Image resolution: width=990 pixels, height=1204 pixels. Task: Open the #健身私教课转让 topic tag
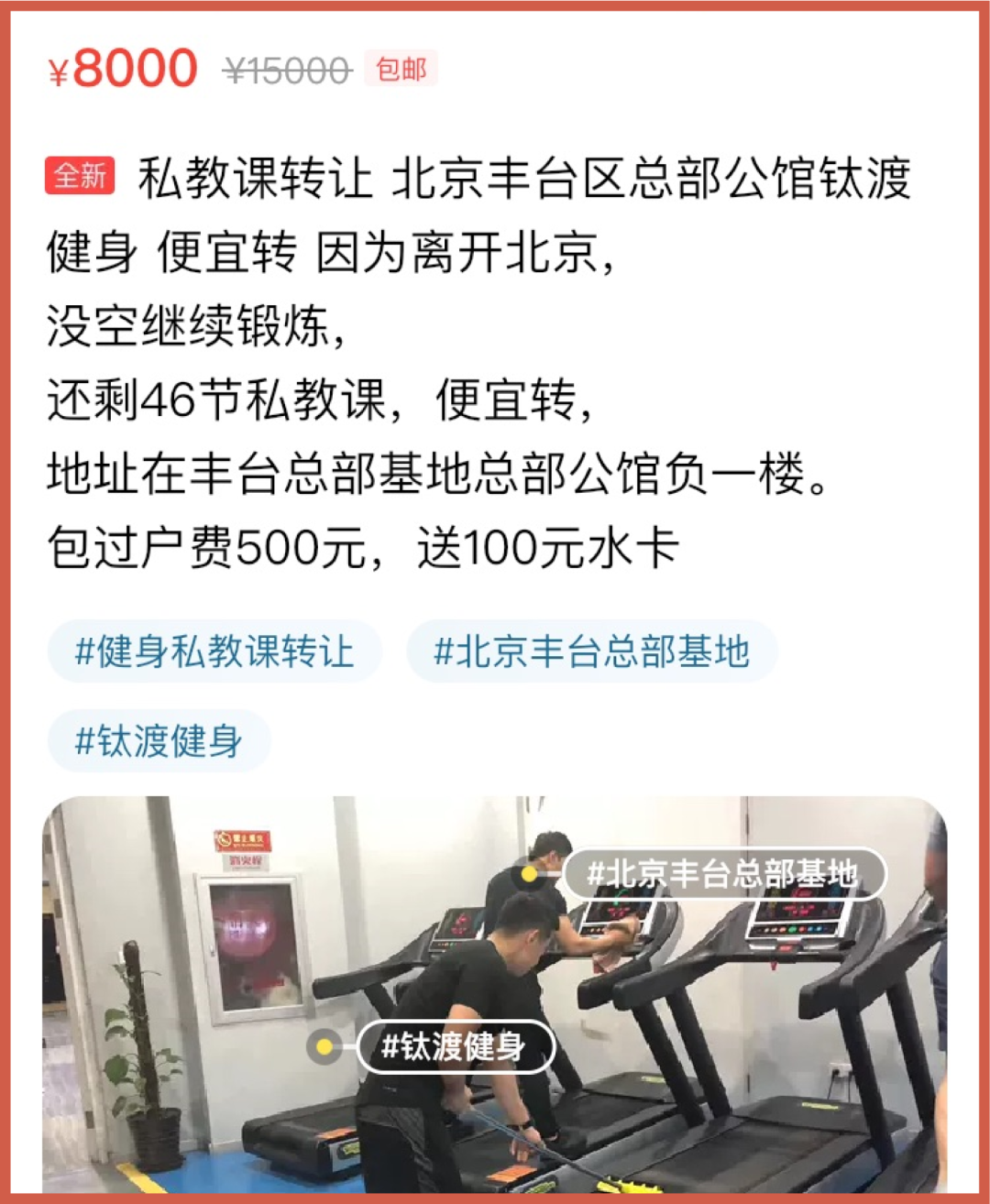[x=215, y=653]
